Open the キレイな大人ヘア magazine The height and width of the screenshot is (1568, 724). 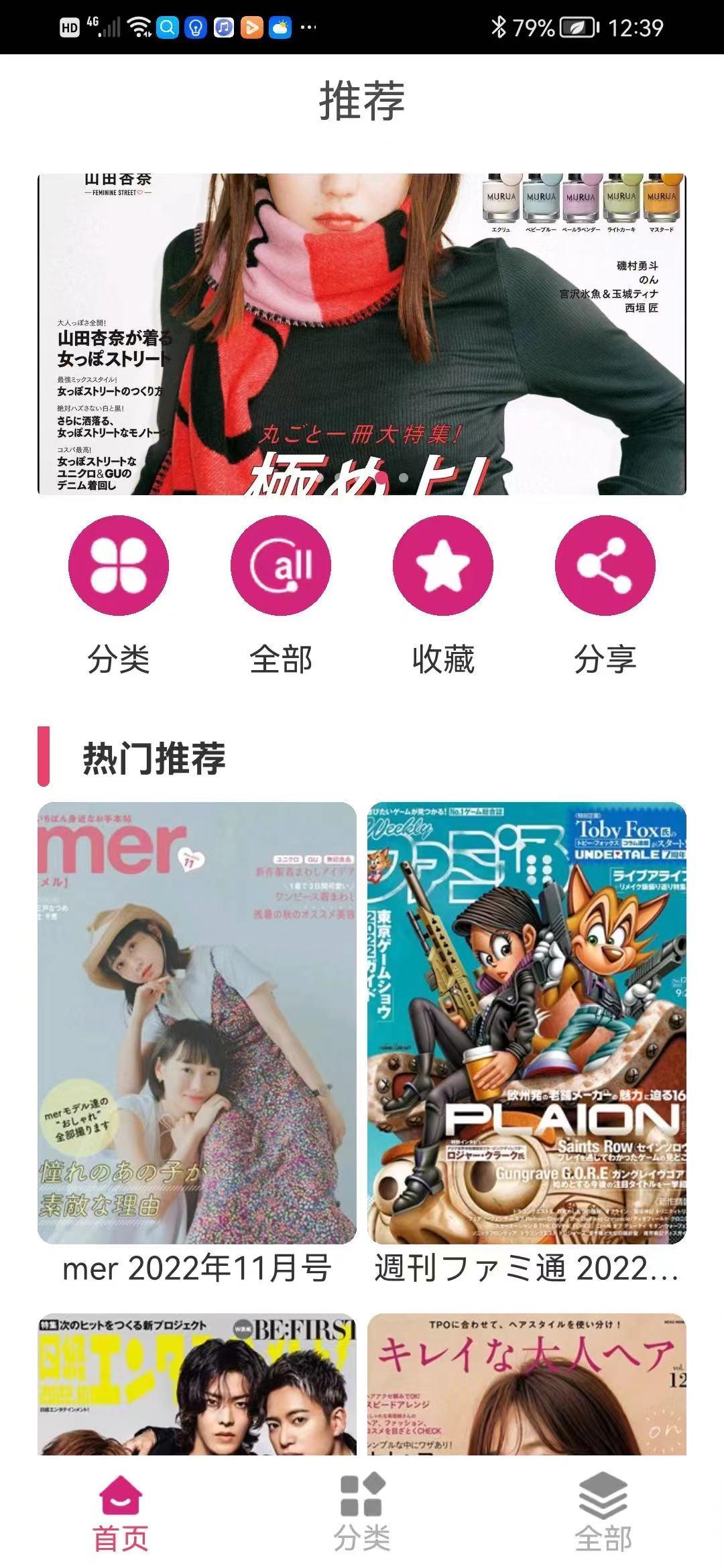click(527, 1383)
